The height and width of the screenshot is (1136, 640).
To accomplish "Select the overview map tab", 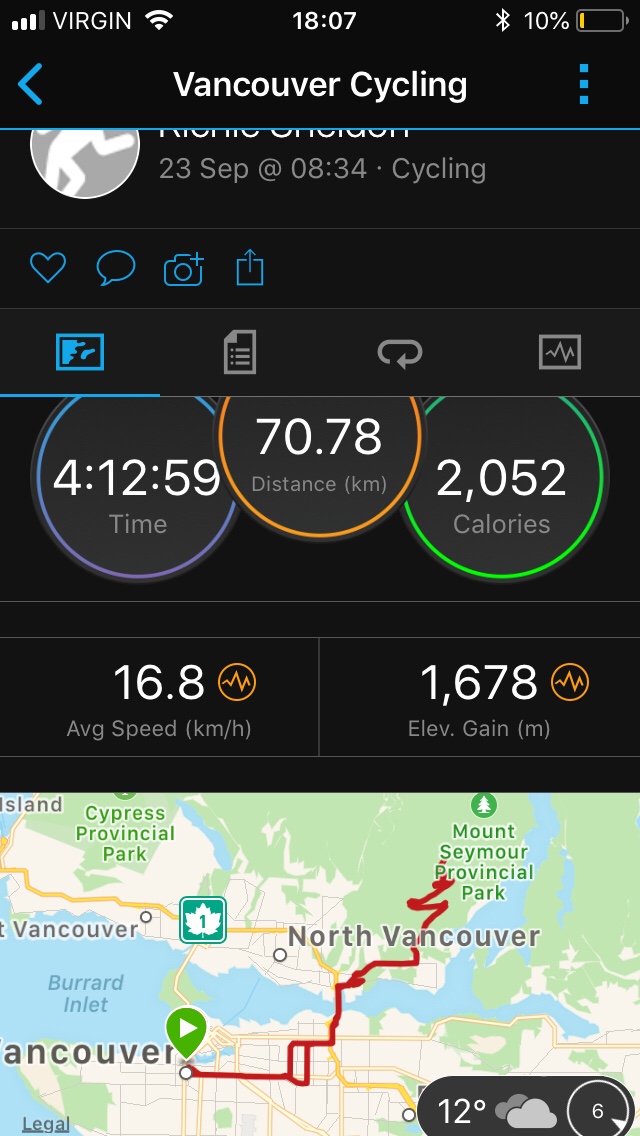I will pos(80,352).
